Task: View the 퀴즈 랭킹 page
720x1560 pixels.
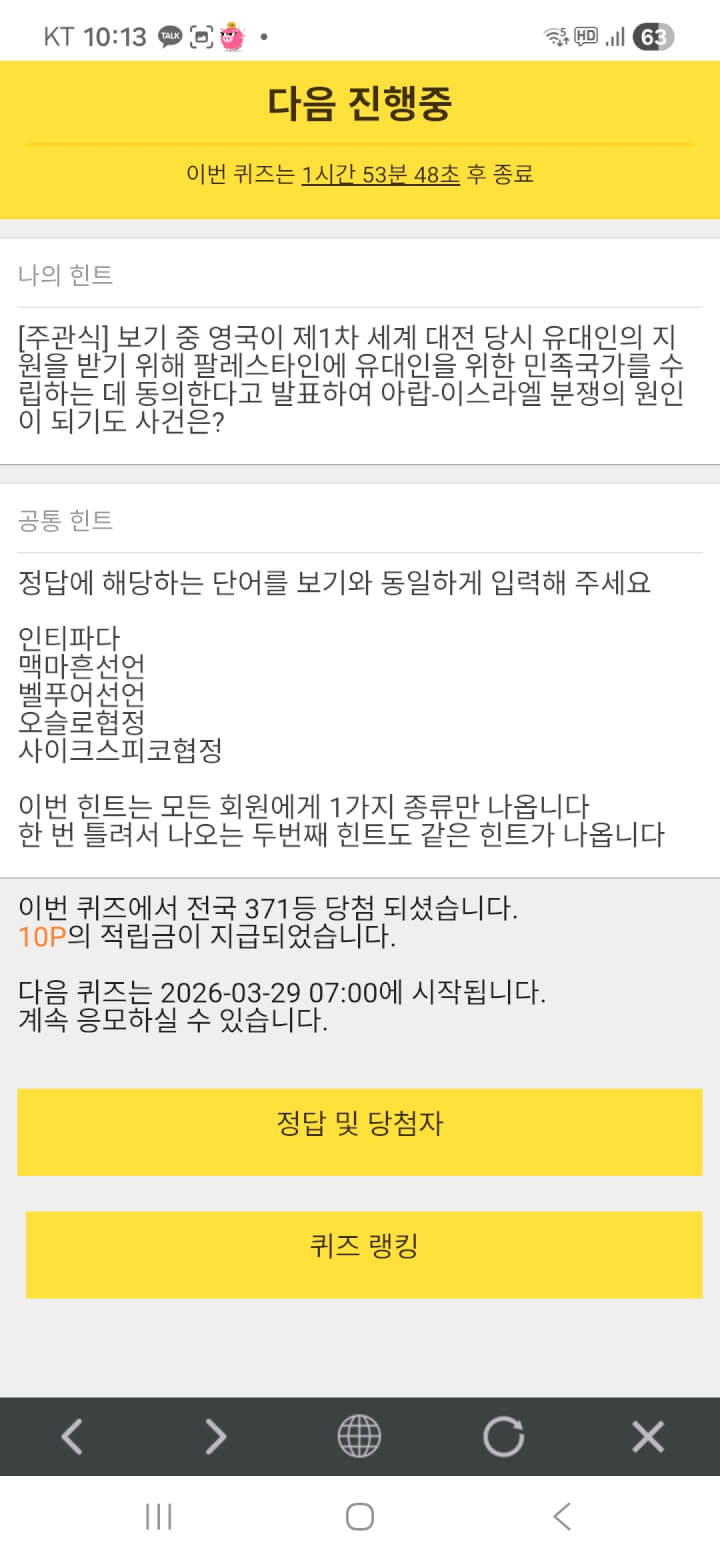Action: coord(364,1254)
